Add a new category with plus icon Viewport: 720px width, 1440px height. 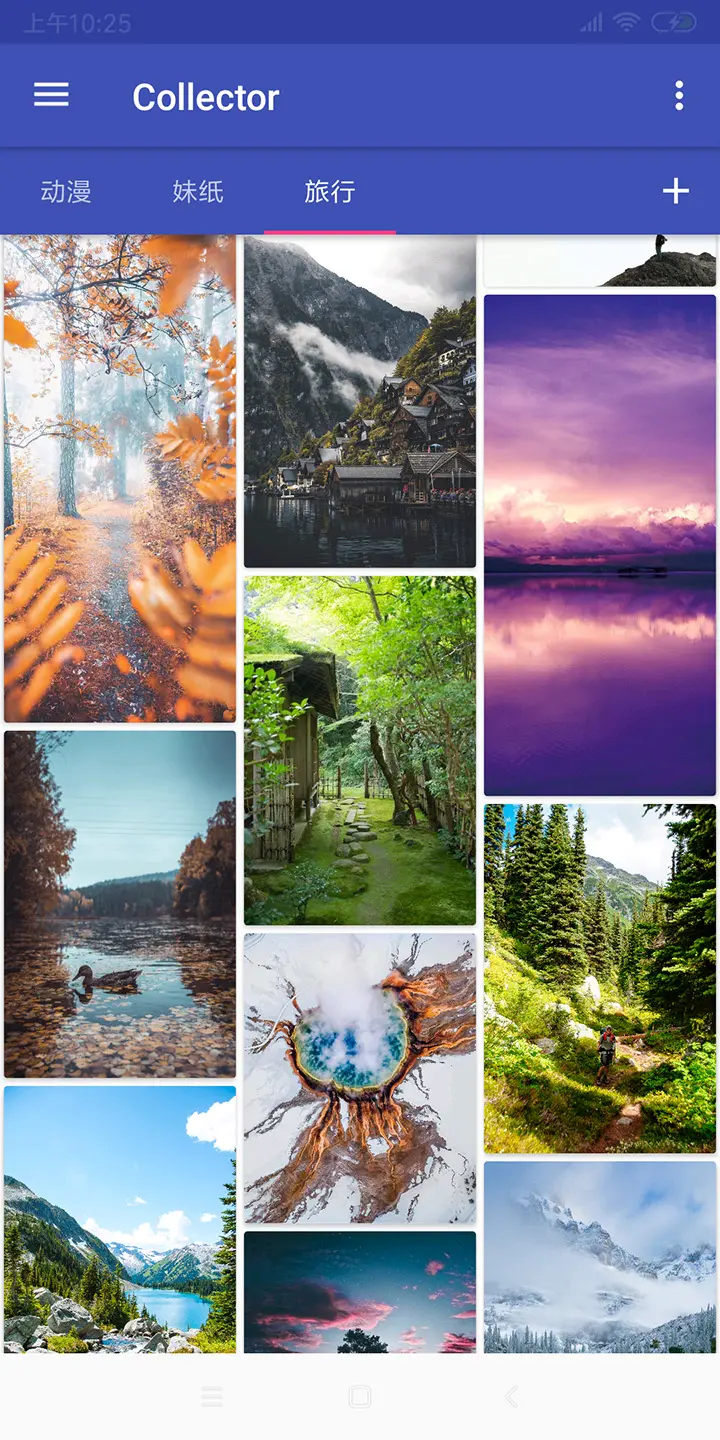tap(676, 191)
